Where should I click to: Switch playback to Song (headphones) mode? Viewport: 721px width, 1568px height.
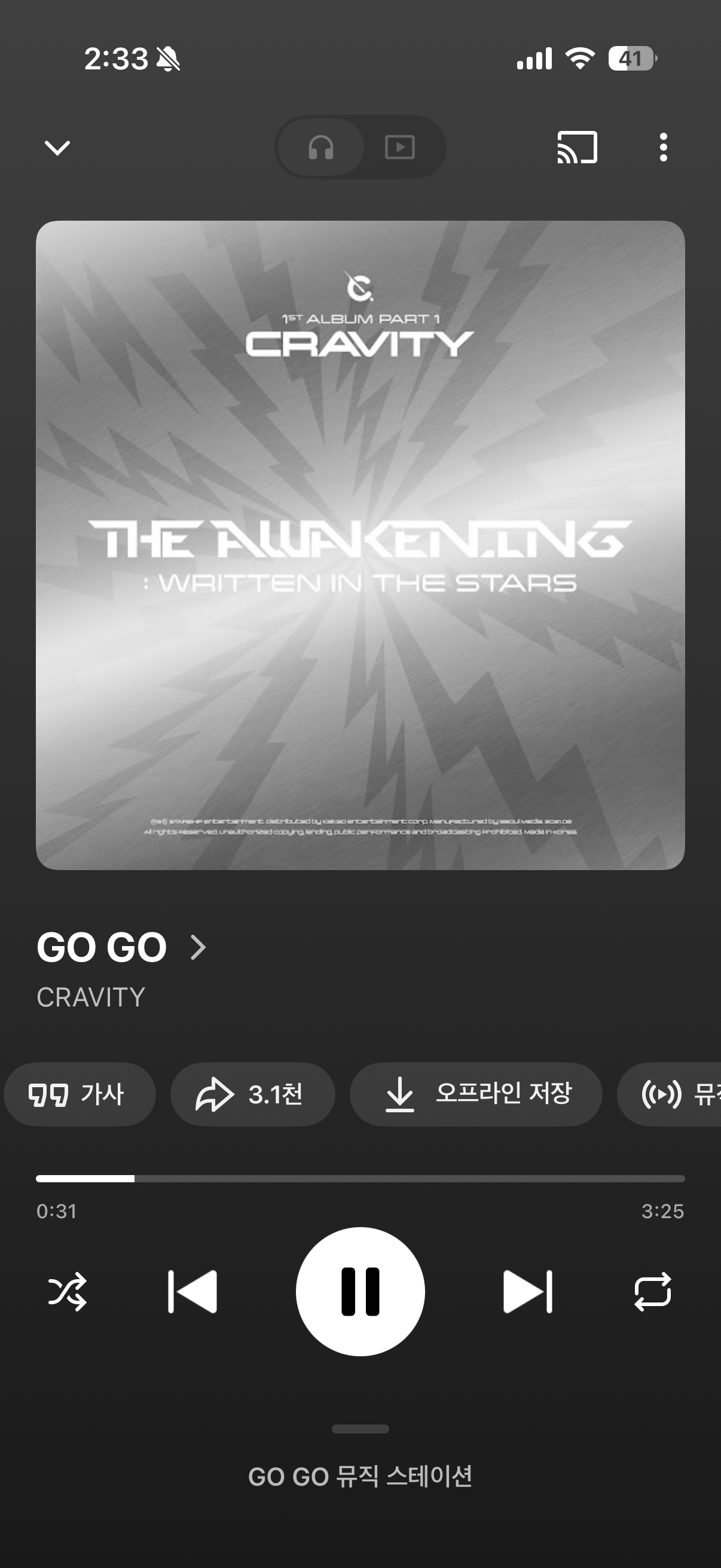pyautogui.click(x=321, y=147)
